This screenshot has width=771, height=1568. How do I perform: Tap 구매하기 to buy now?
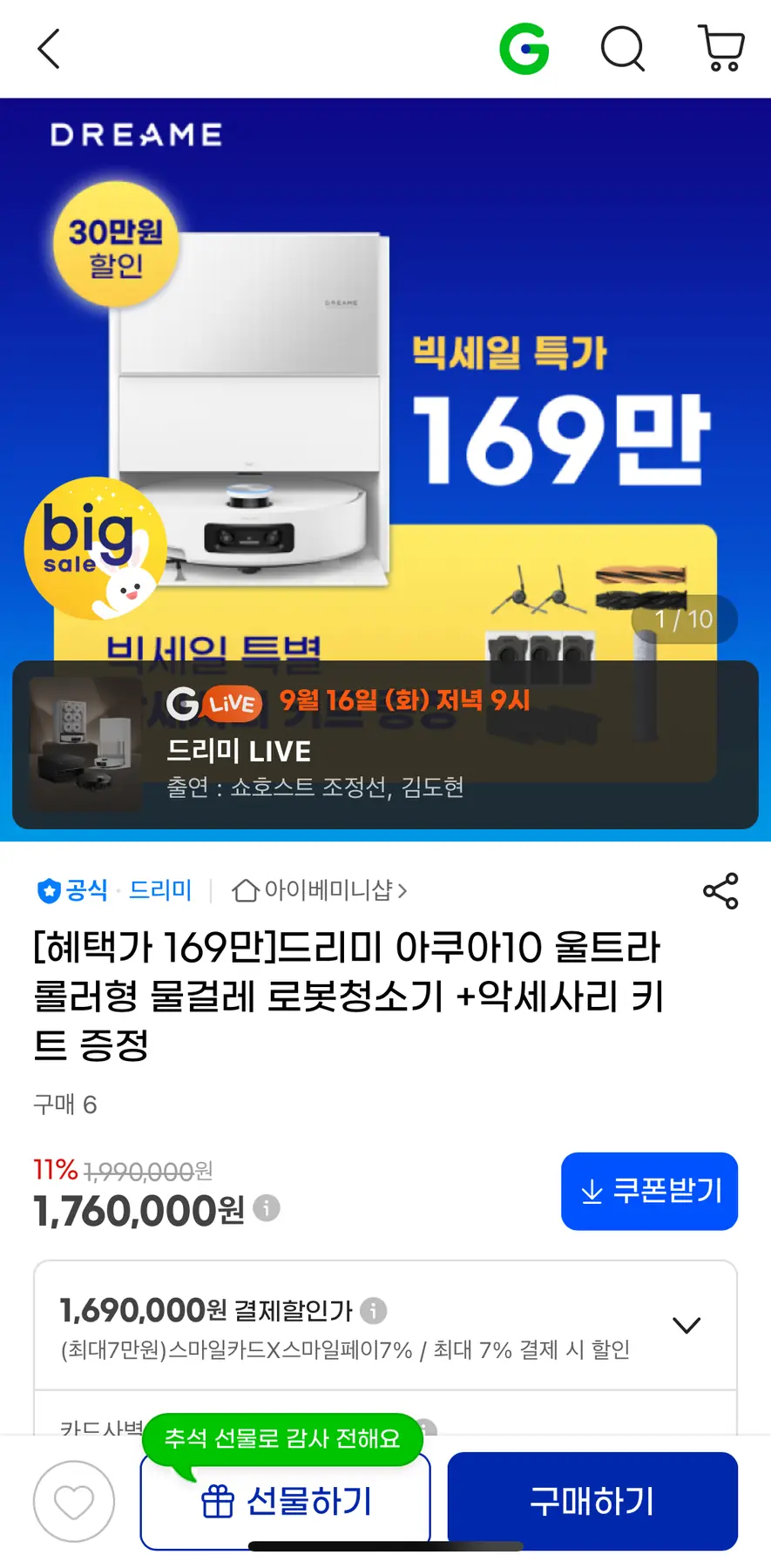point(592,1502)
